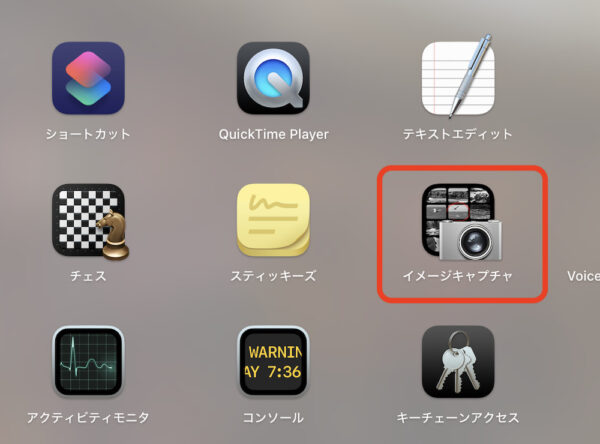Image resolution: width=600 pixels, height=444 pixels.
Task: Open アクティビティモニタ app
Action: click(88, 362)
